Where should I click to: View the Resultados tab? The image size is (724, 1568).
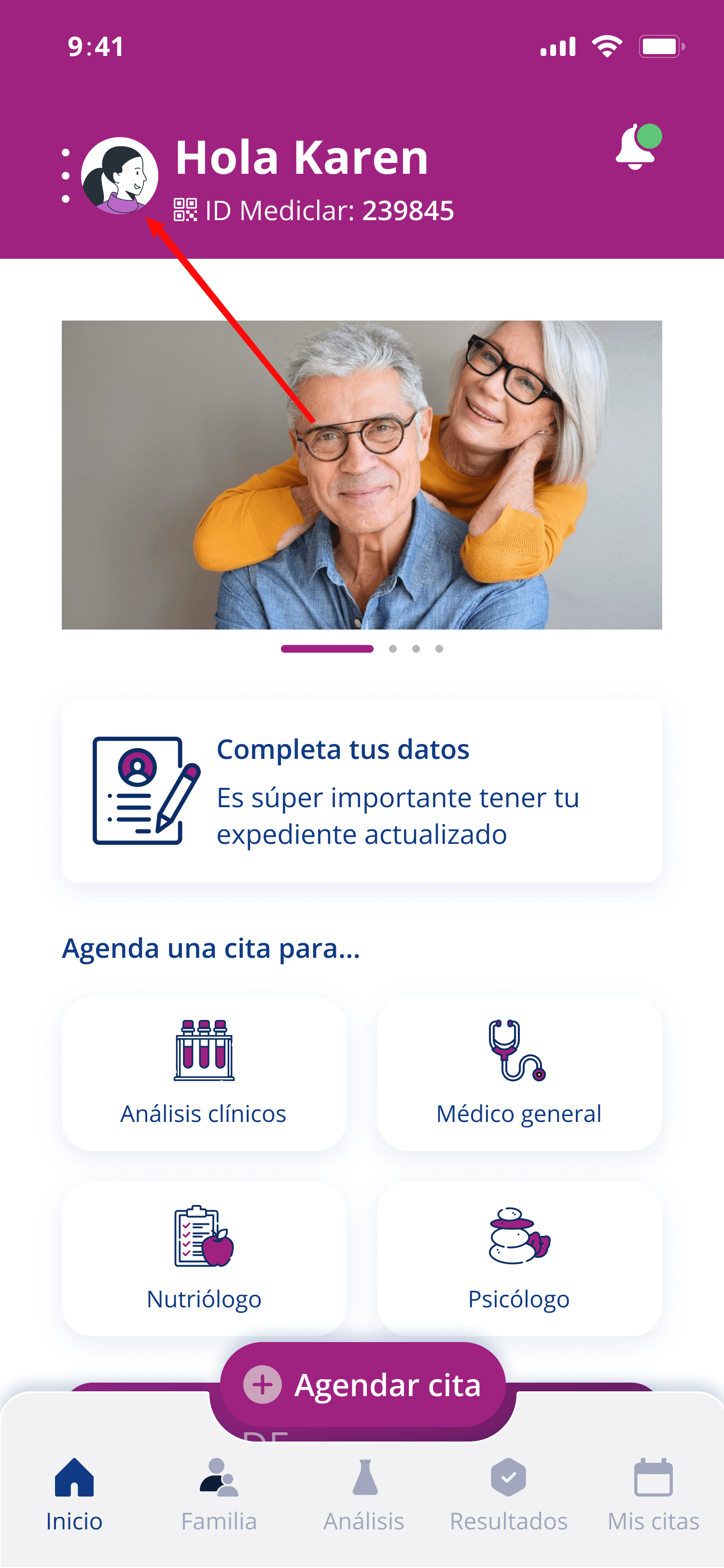[x=509, y=1495]
